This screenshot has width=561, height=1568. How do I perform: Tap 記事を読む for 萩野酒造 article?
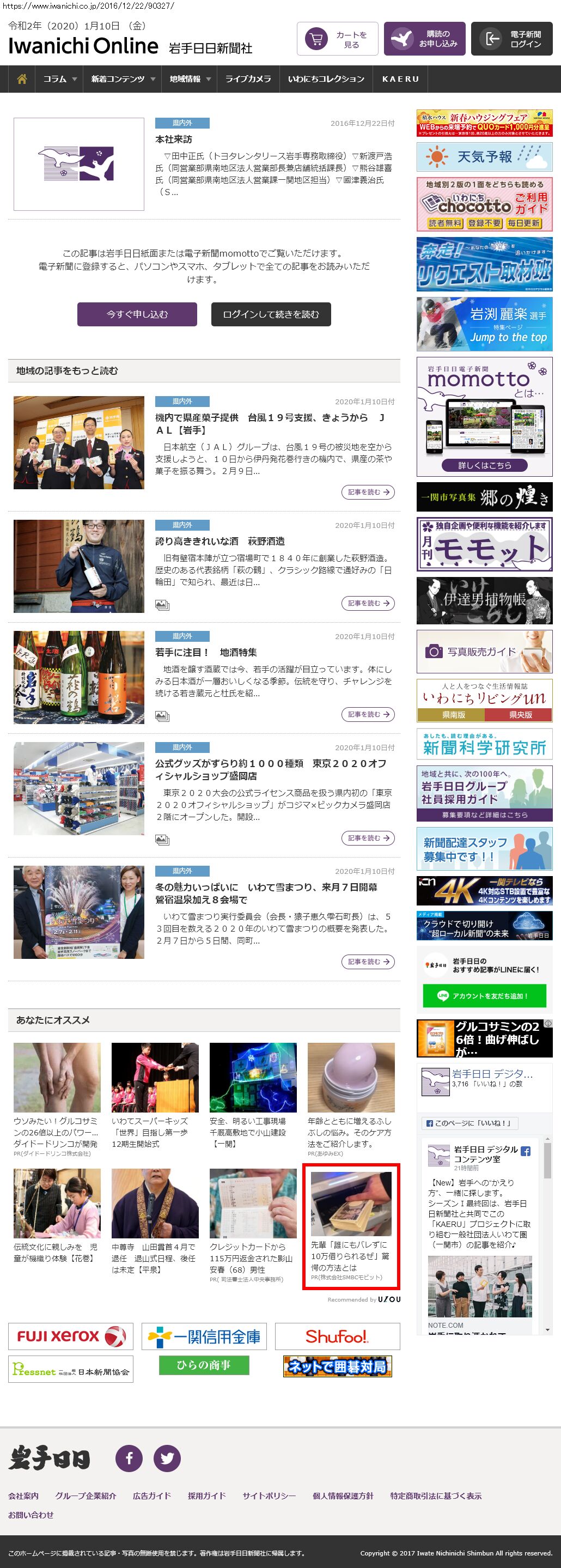[368, 603]
